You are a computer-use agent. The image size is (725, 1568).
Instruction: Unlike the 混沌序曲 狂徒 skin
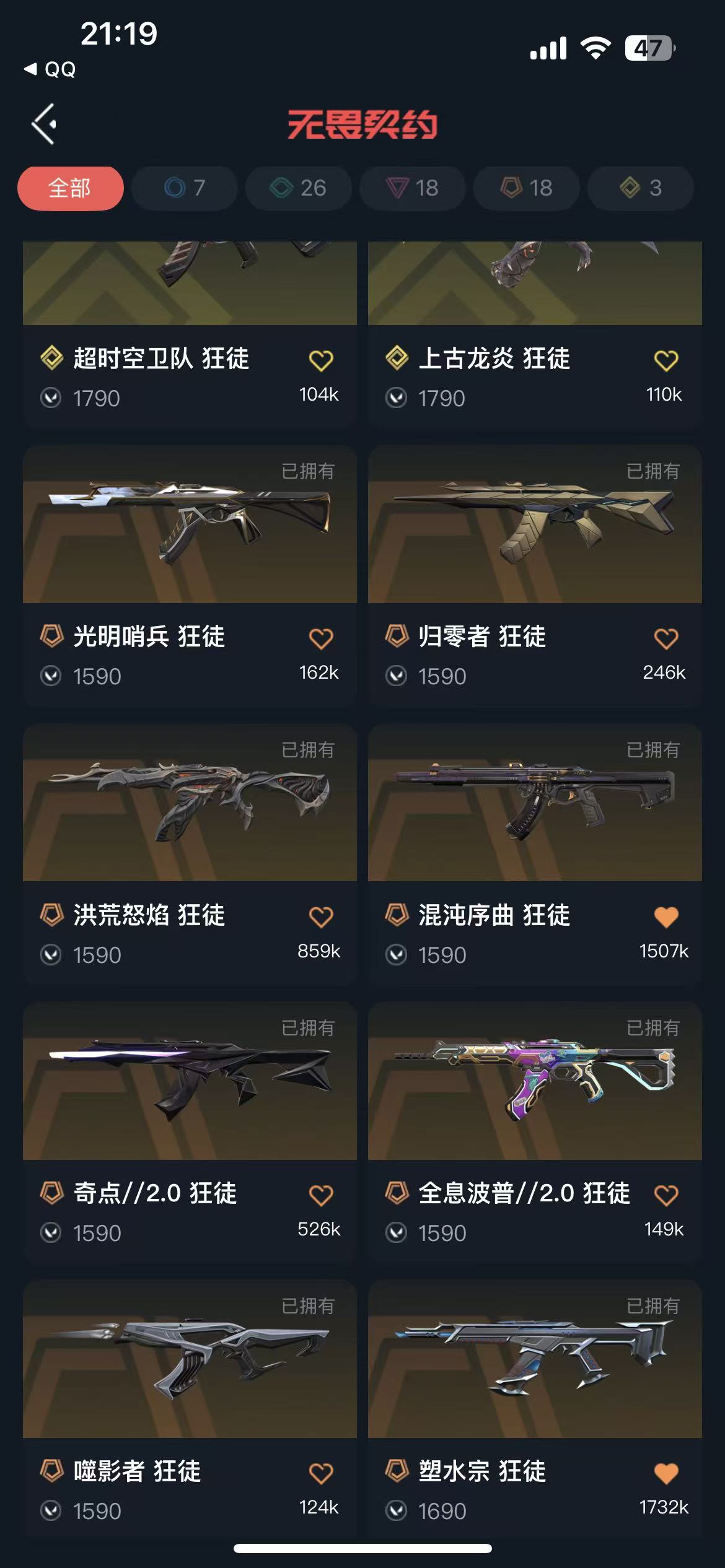(666, 917)
